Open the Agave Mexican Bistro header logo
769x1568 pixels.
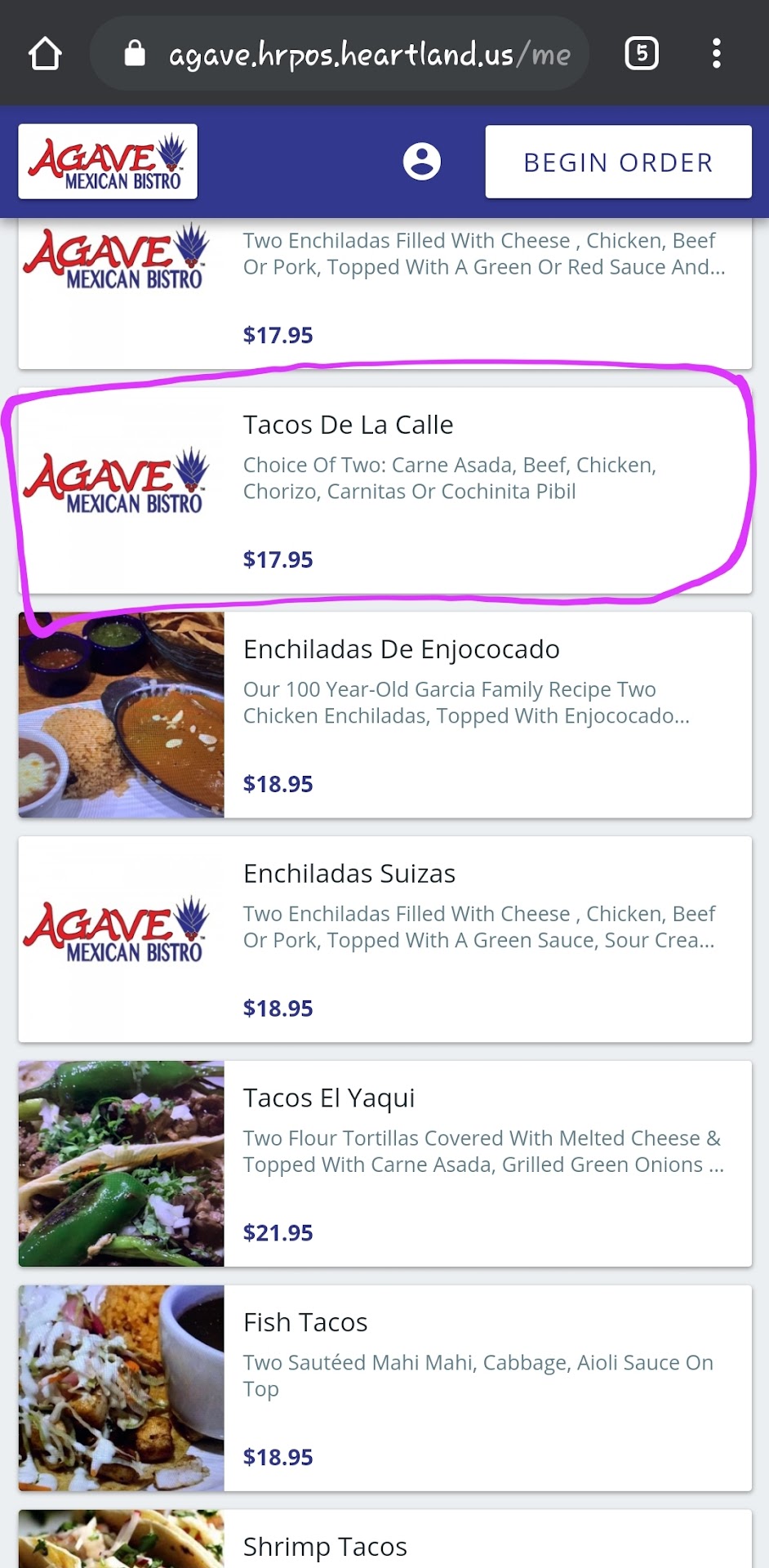pyautogui.click(x=108, y=162)
